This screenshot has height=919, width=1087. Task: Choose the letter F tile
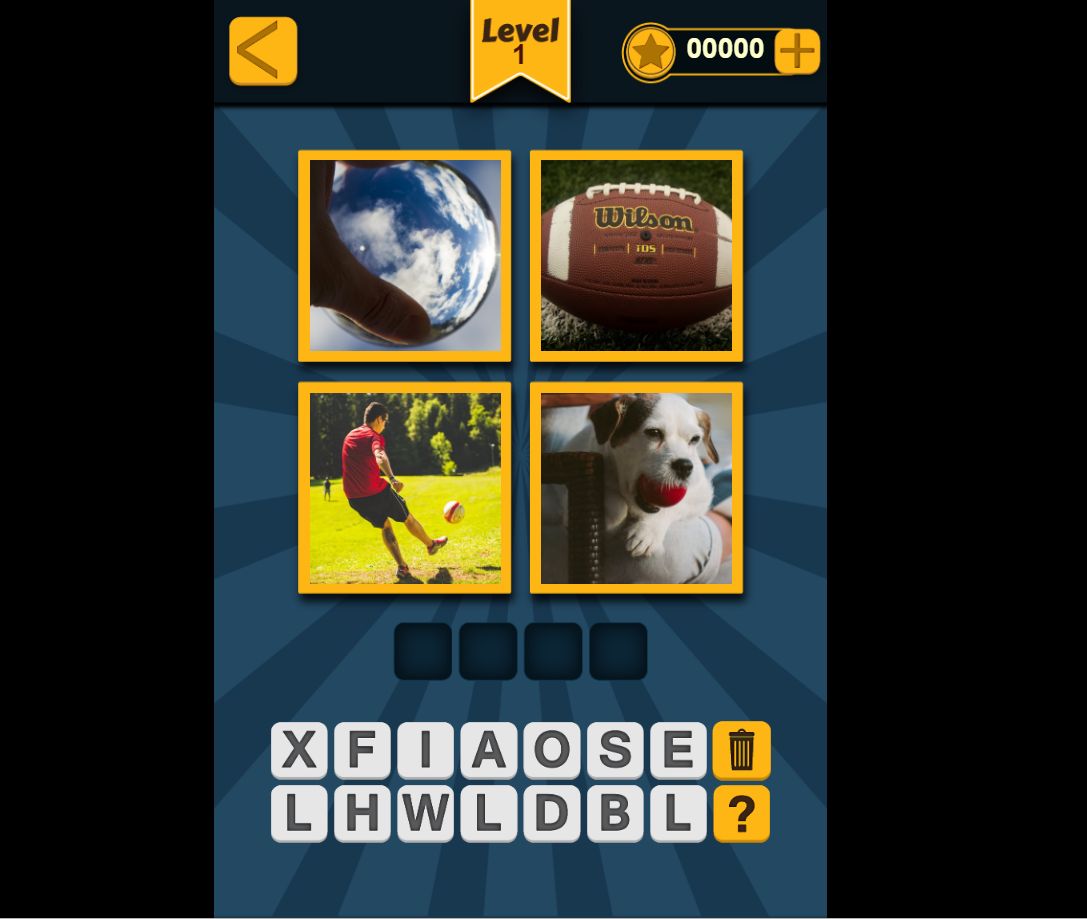point(361,750)
